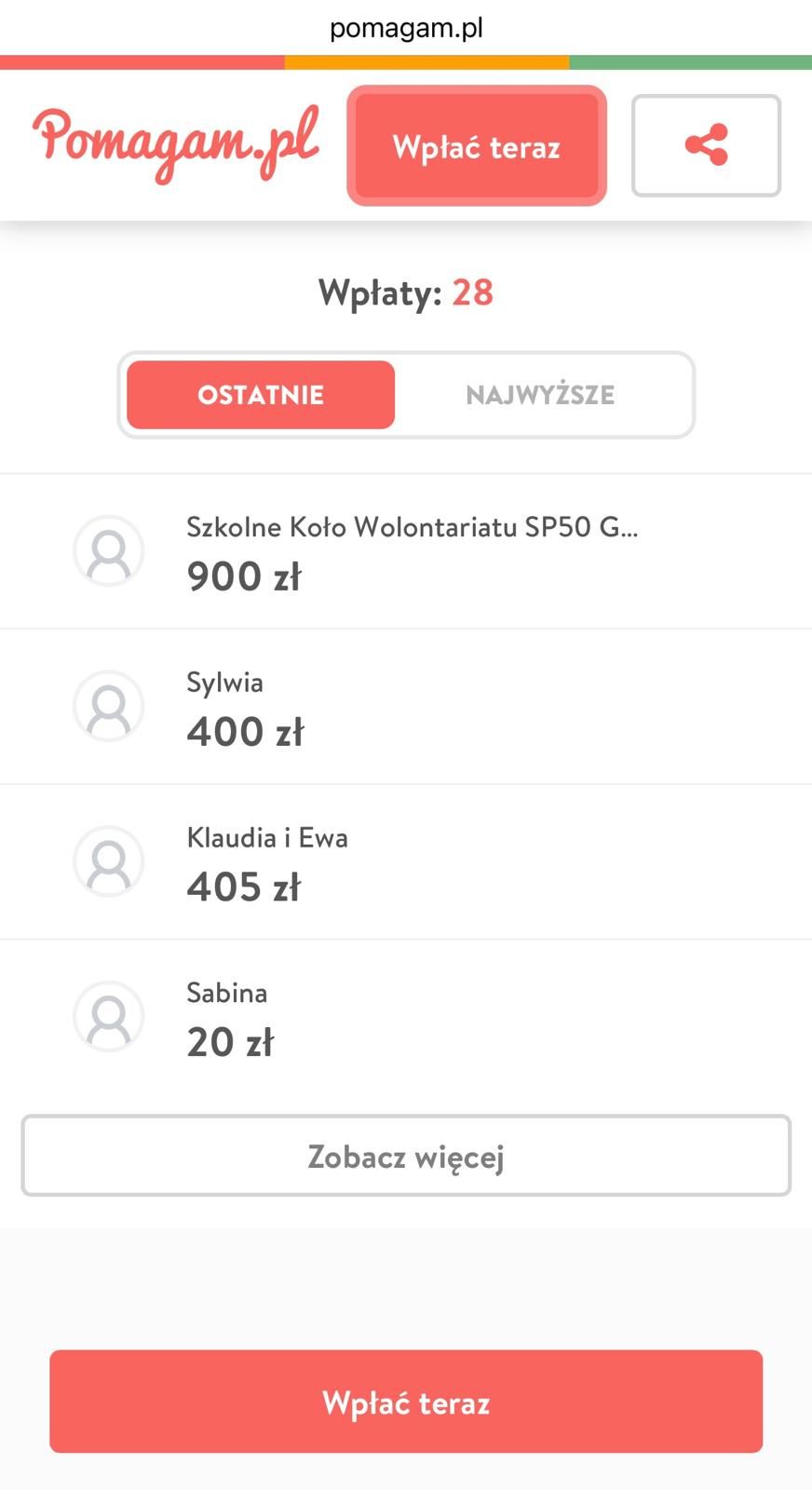Image resolution: width=812 pixels, height=1490 pixels.
Task: Tap the share icon button
Action: click(x=706, y=145)
